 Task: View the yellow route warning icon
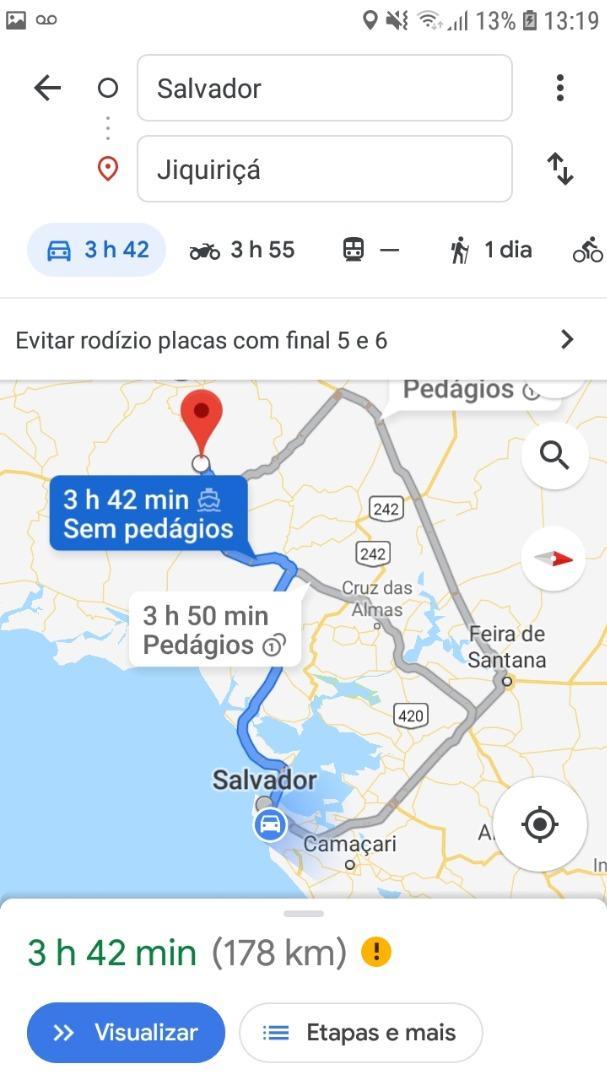pos(376,953)
